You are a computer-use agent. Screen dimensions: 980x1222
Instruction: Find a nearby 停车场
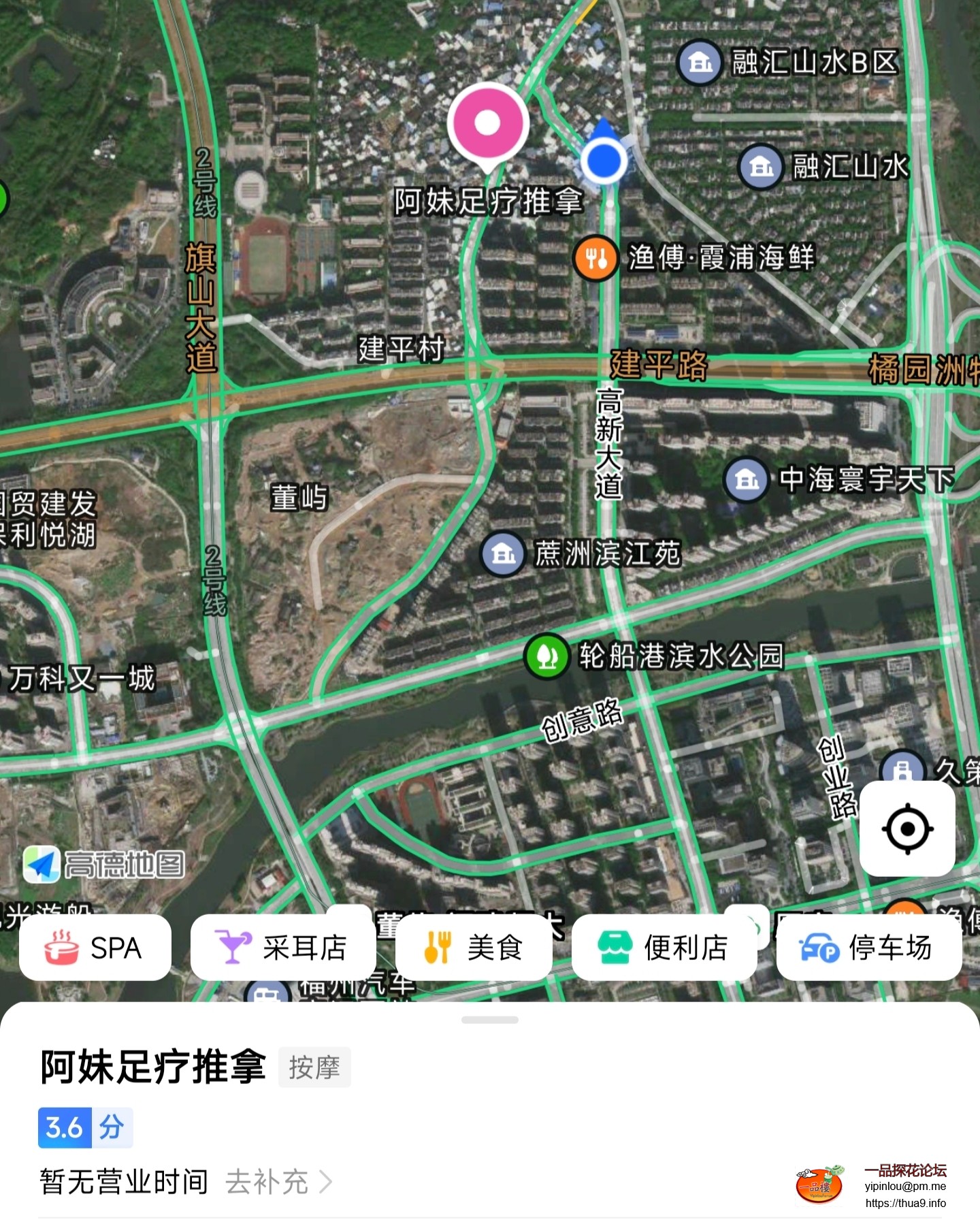tap(868, 947)
